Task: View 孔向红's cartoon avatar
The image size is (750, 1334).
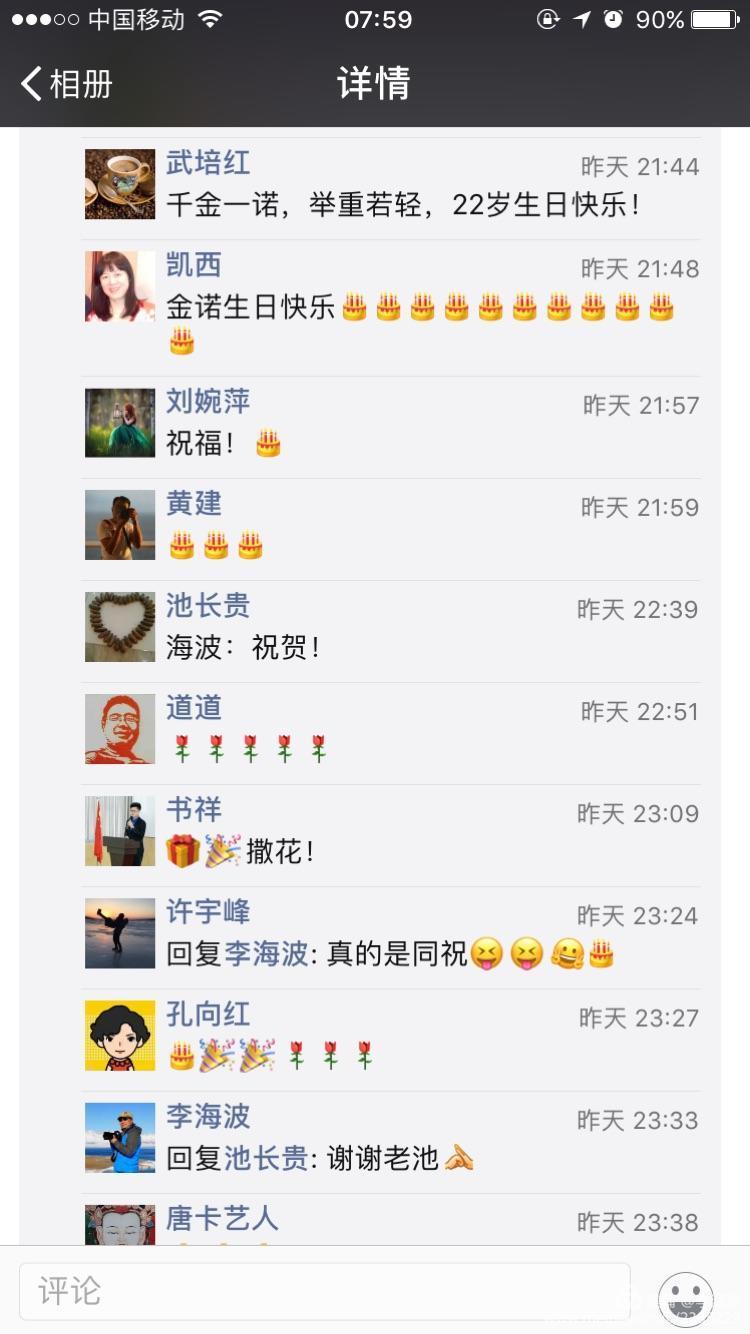Action: (x=120, y=1035)
